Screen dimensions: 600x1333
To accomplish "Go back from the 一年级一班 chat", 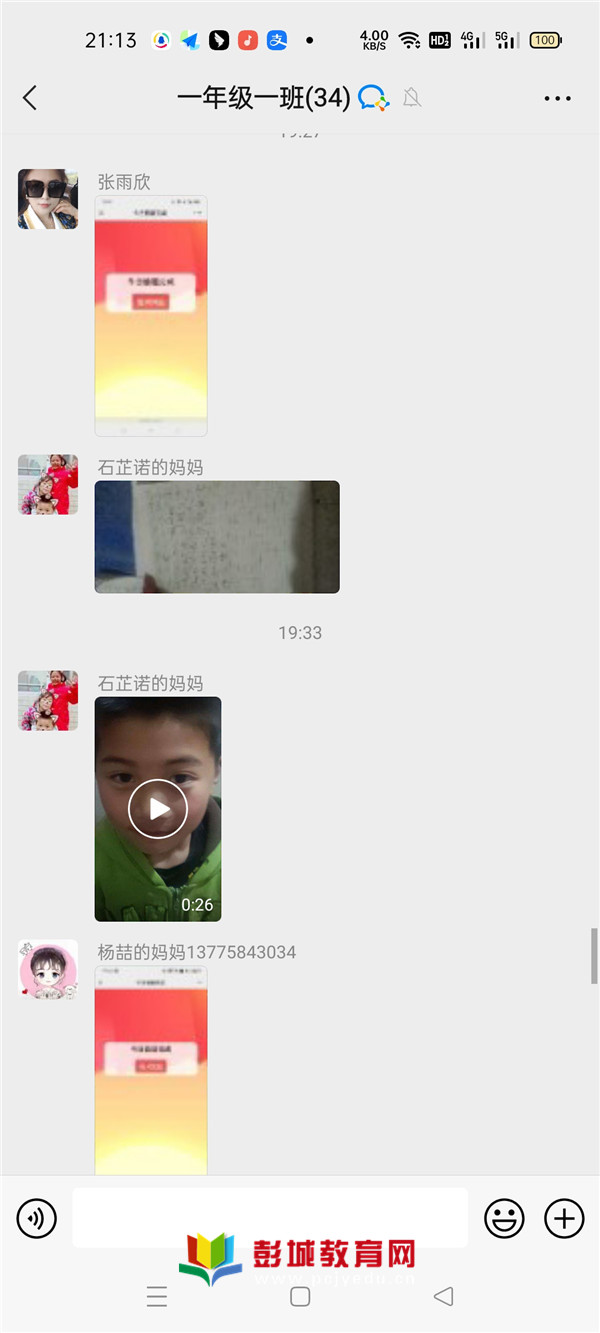I will [x=30, y=97].
